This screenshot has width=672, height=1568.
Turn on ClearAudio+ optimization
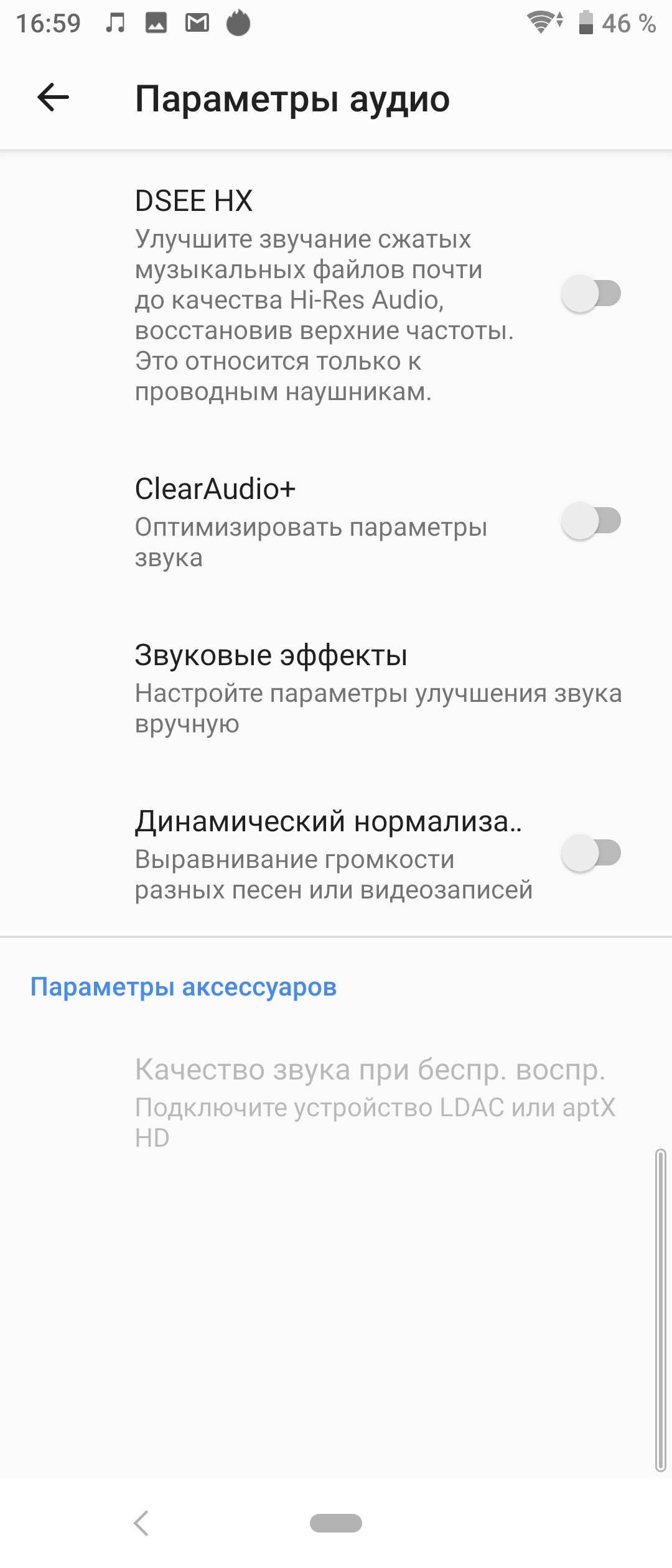pos(590,521)
